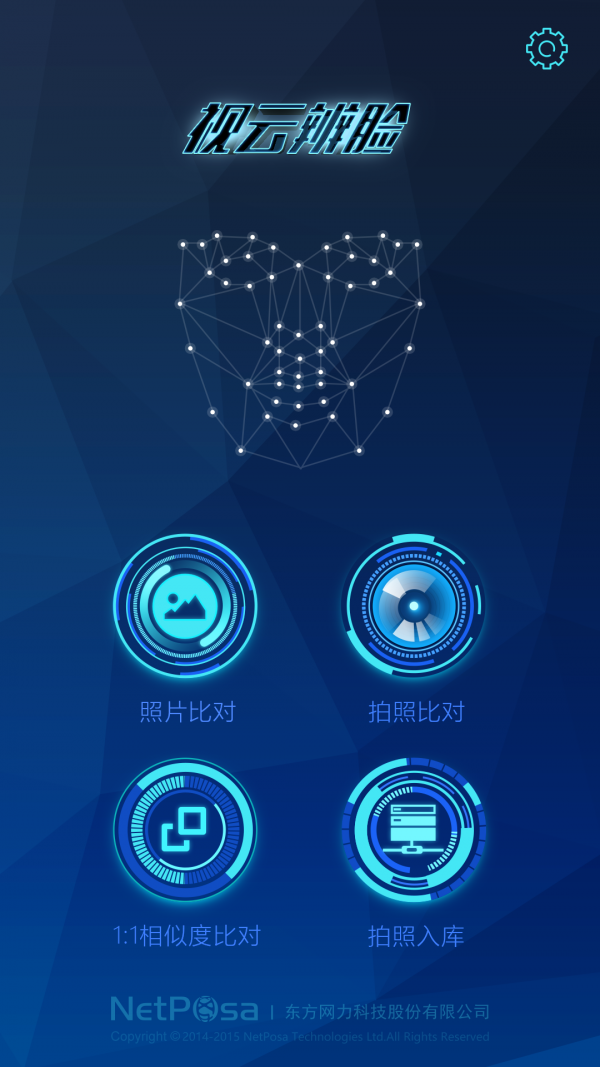This screenshot has width=600, height=1067.
Task: Start 拍照比对 camera comparison
Action: pyautogui.click(x=414, y=606)
